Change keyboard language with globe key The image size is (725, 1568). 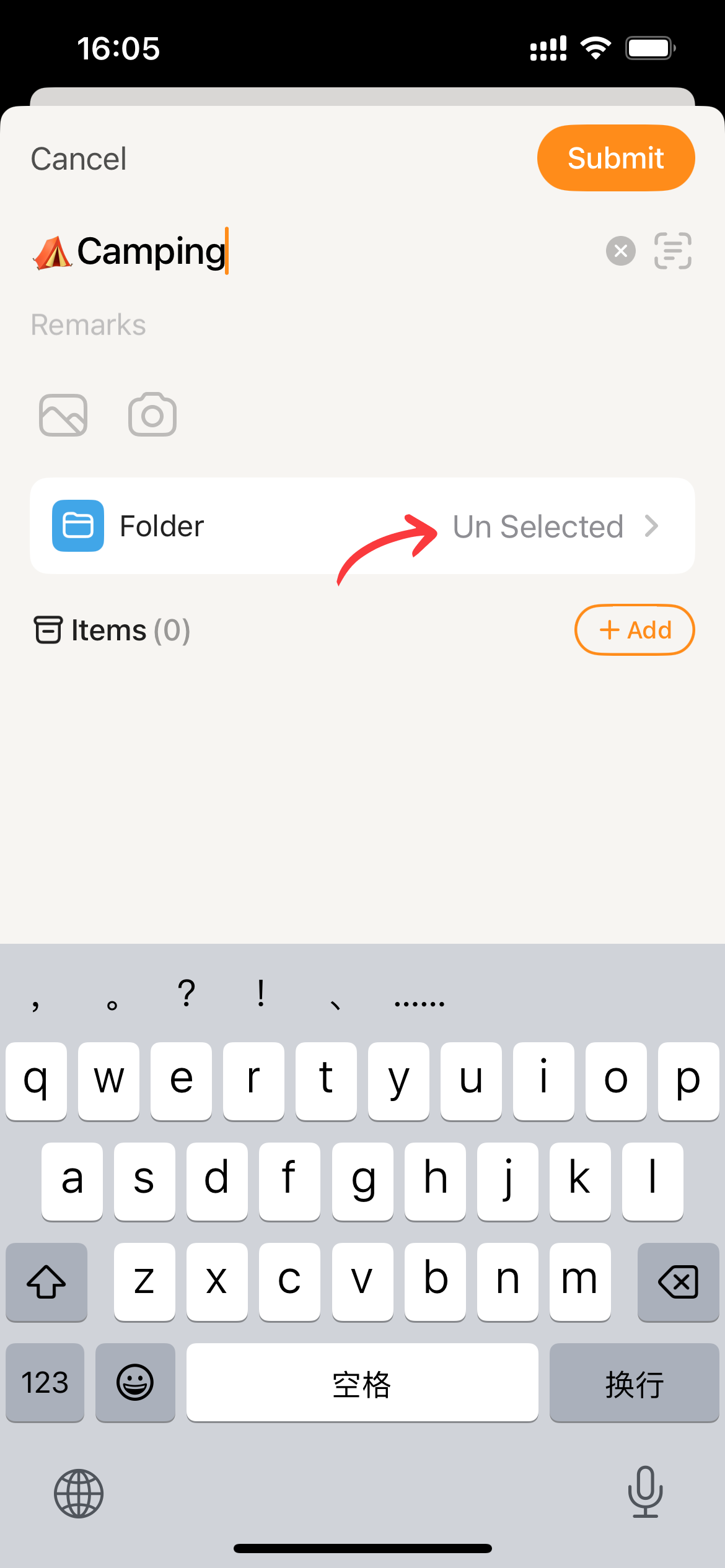click(x=79, y=1493)
